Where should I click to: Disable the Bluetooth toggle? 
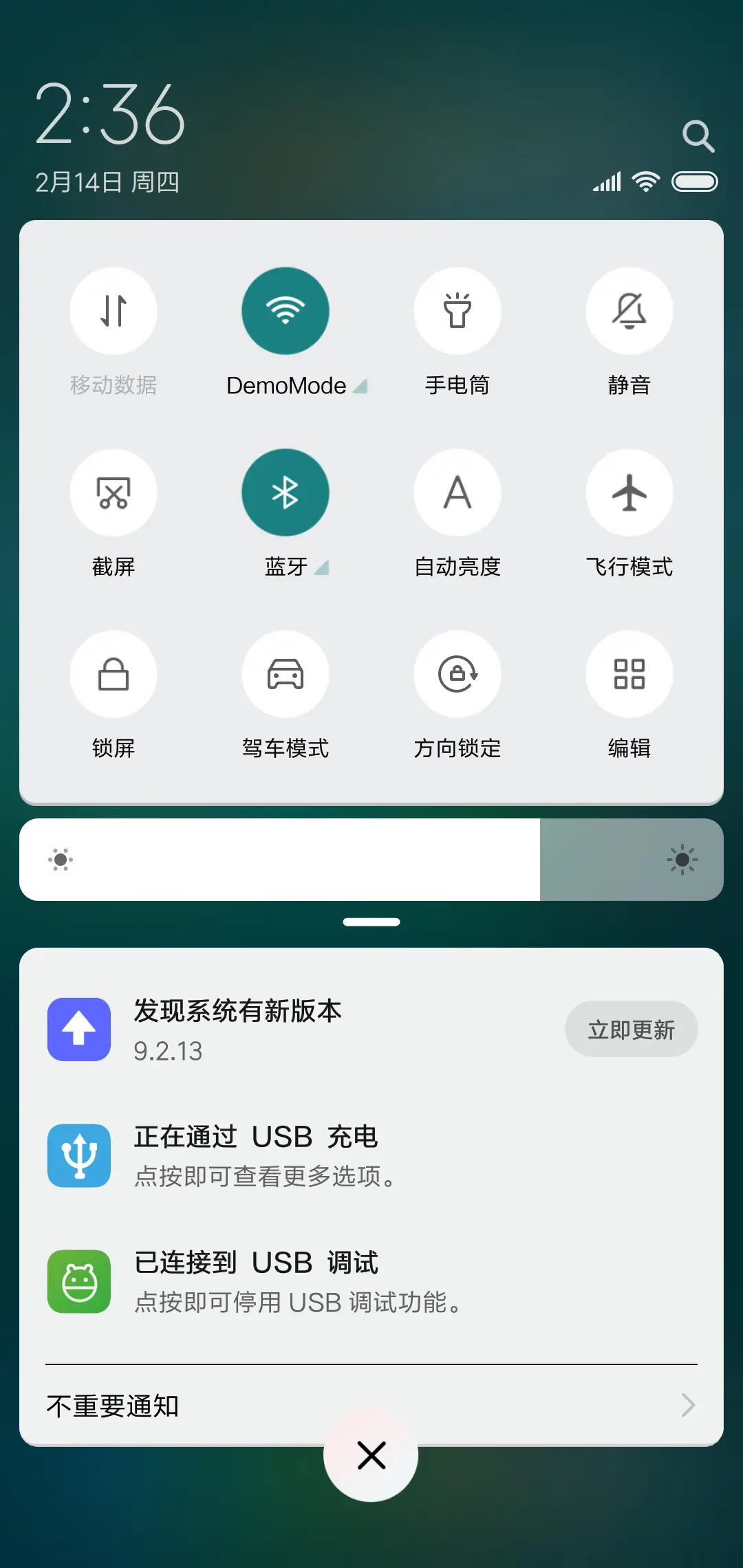click(x=286, y=492)
